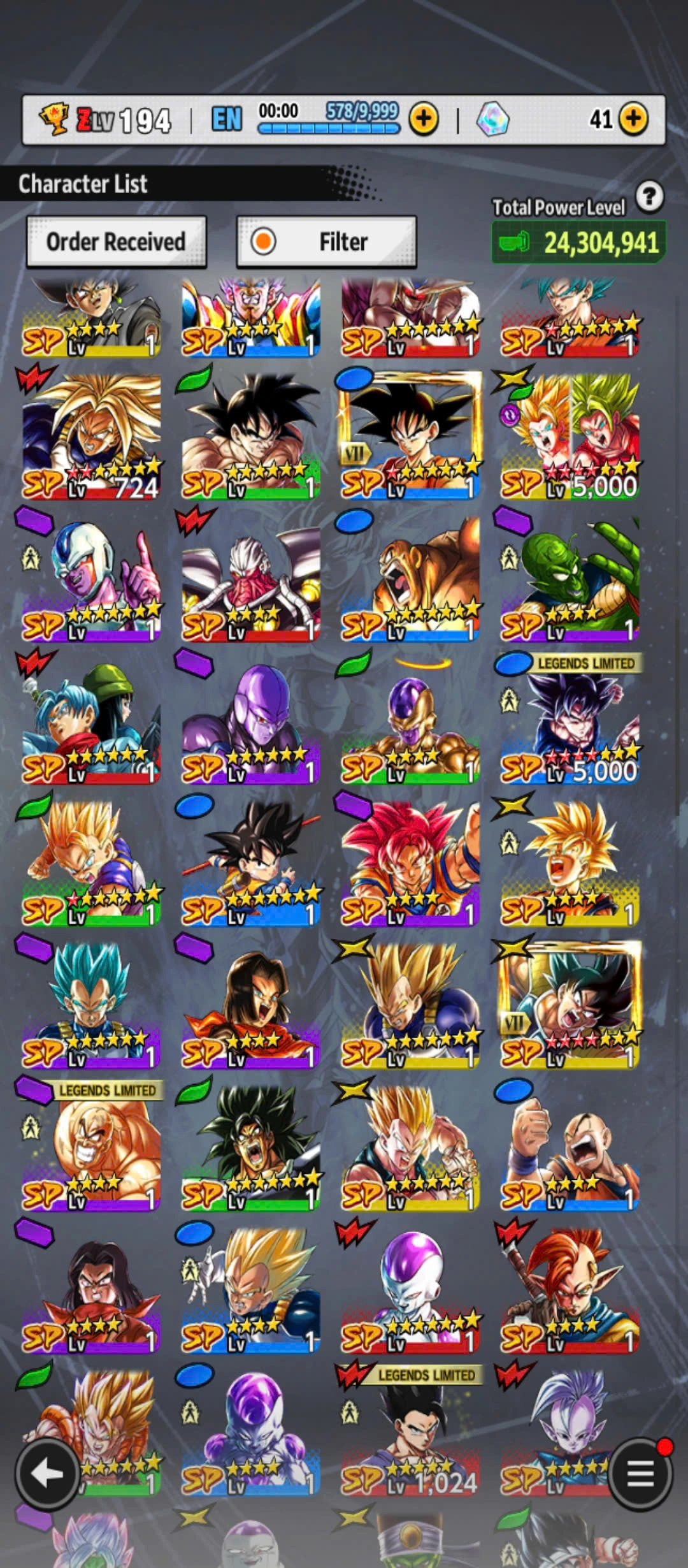
Task: Tap the help question mark icon
Action: click(x=649, y=196)
